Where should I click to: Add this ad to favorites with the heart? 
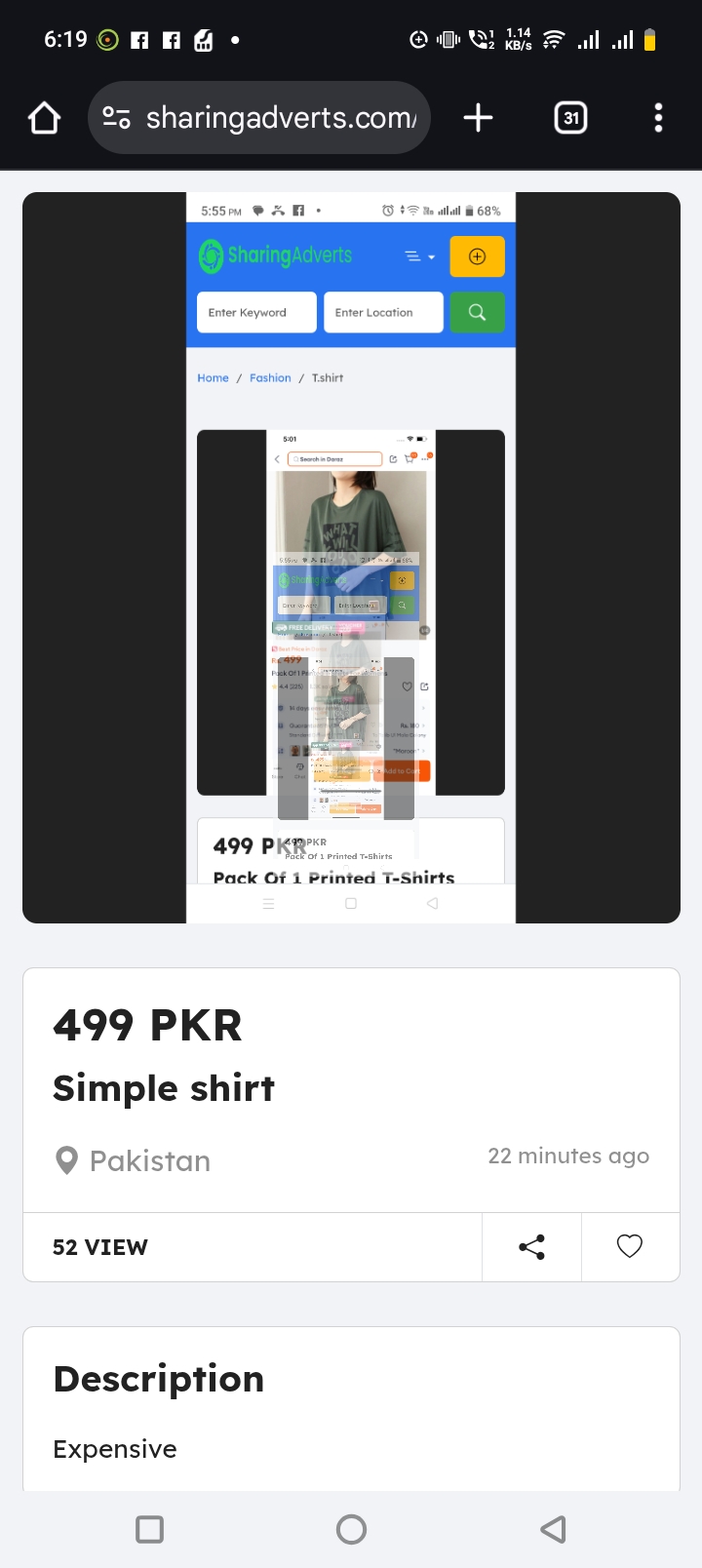[x=630, y=1247]
